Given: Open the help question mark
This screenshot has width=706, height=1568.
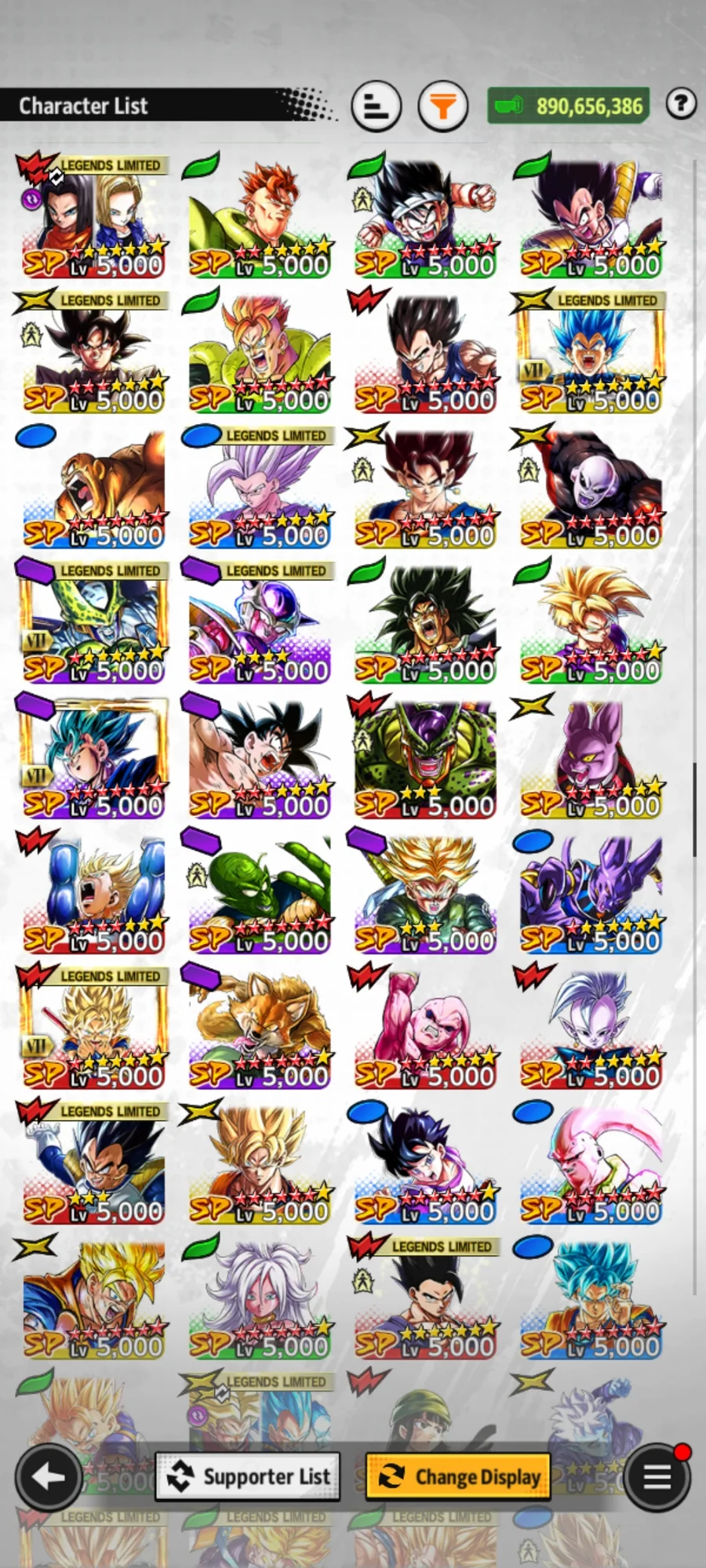Looking at the screenshot, I should point(681,103).
